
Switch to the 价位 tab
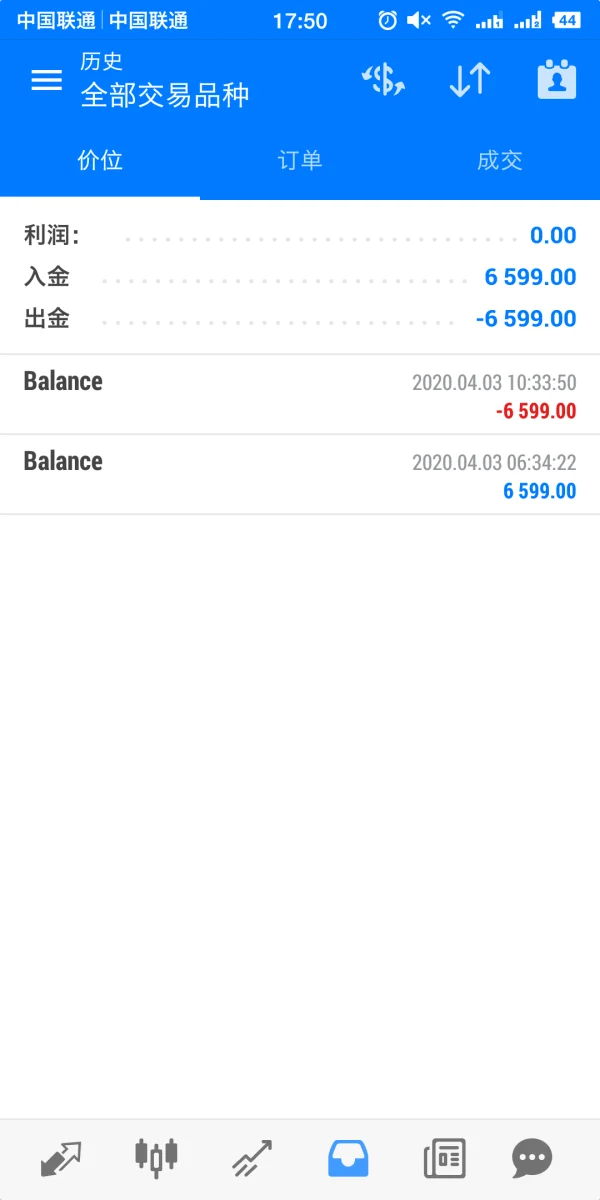click(x=100, y=161)
